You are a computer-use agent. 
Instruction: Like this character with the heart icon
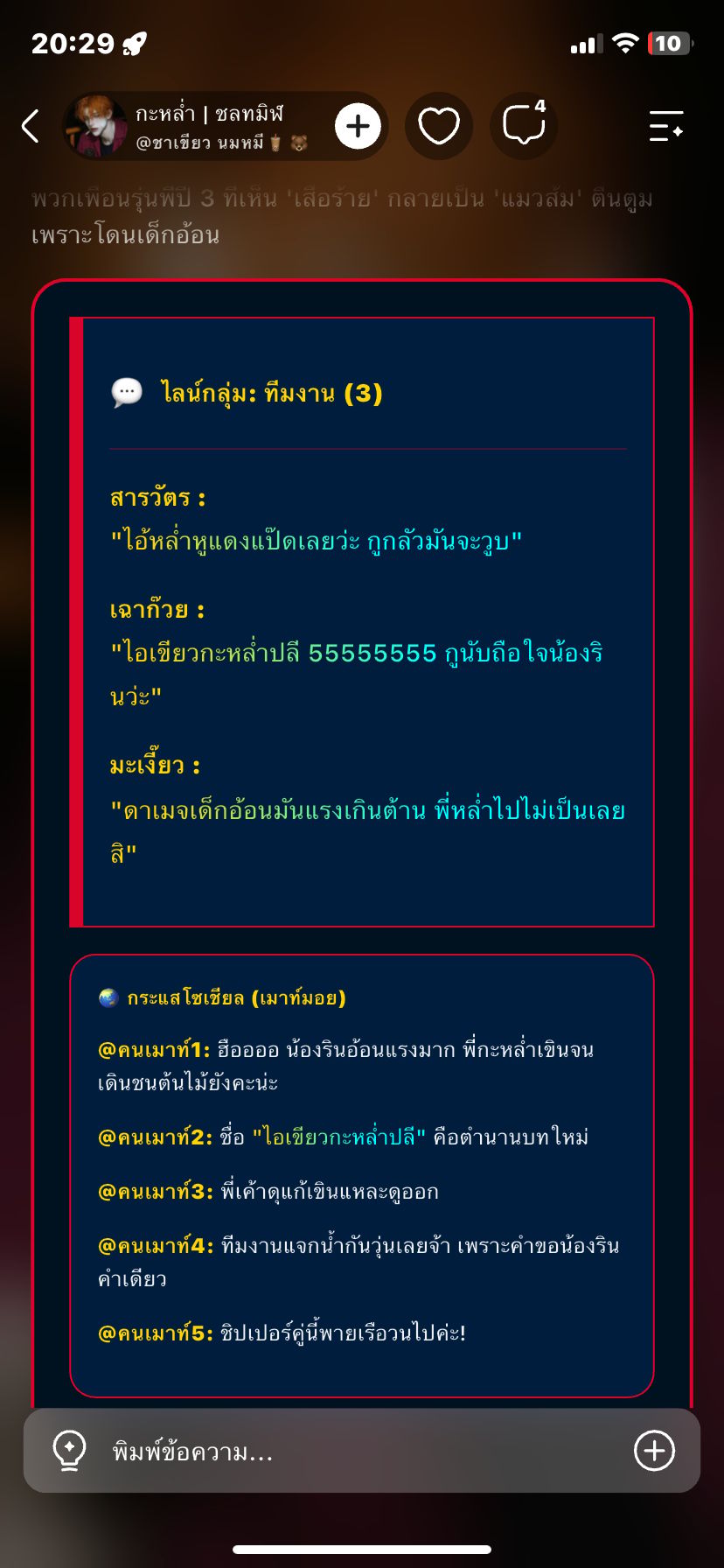pyautogui.click(x=439, y=126)
